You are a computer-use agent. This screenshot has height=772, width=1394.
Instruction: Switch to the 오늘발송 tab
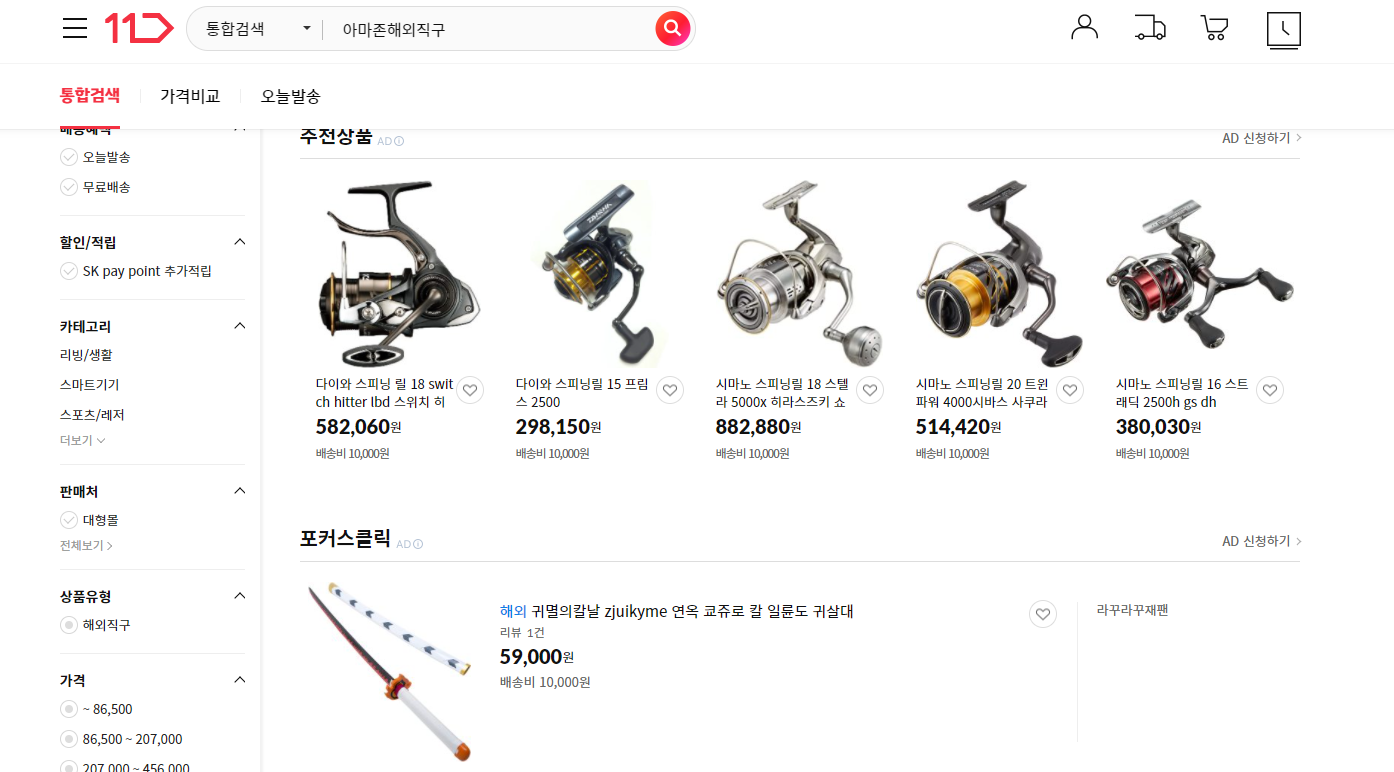point(290,96)
